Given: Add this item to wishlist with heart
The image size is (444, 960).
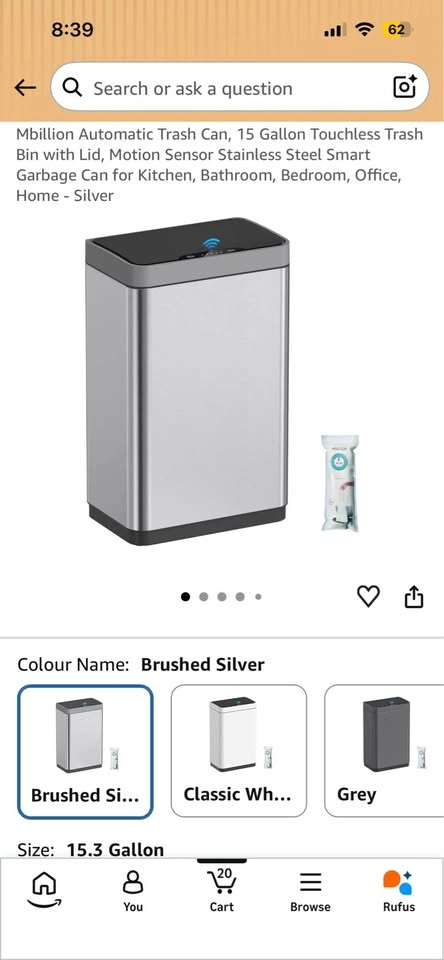Looking at the screenshot, I should coord(368,596).
